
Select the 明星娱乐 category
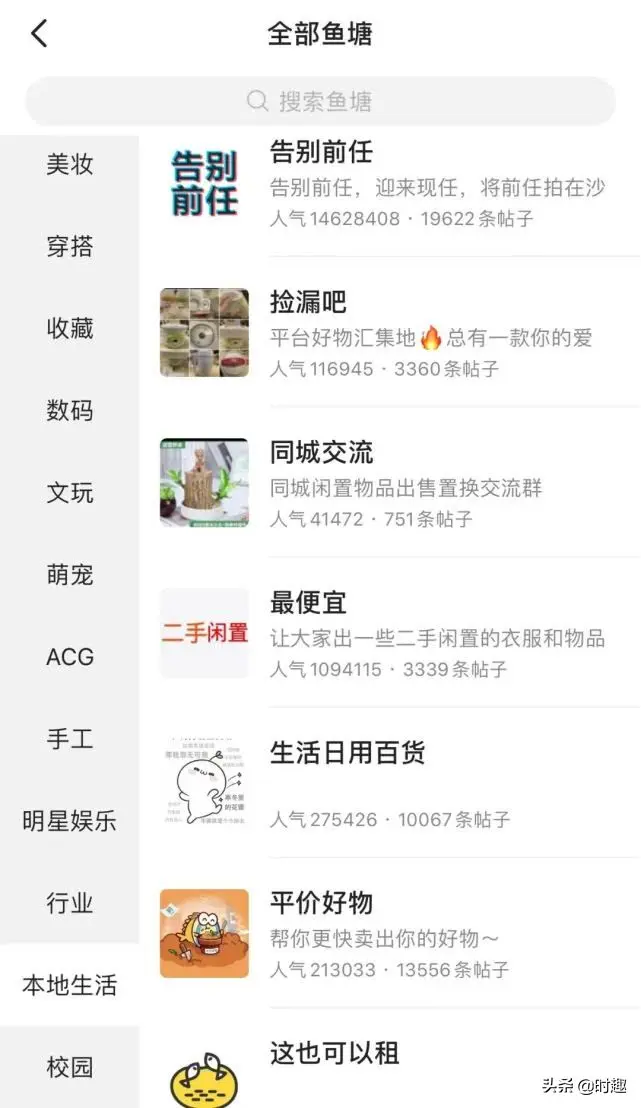[70, 821]
